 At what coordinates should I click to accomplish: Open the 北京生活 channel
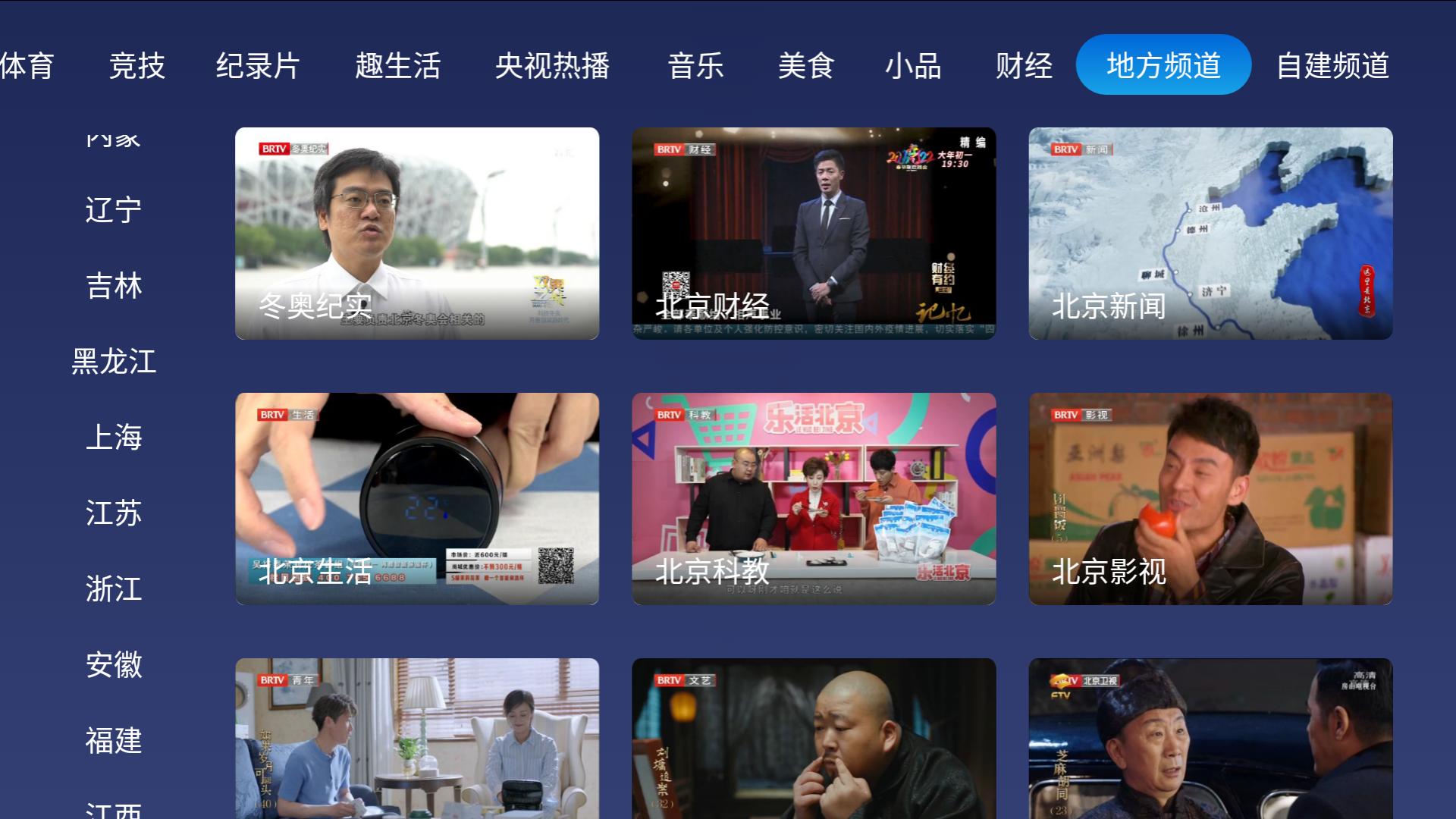[x=417, y=499]
